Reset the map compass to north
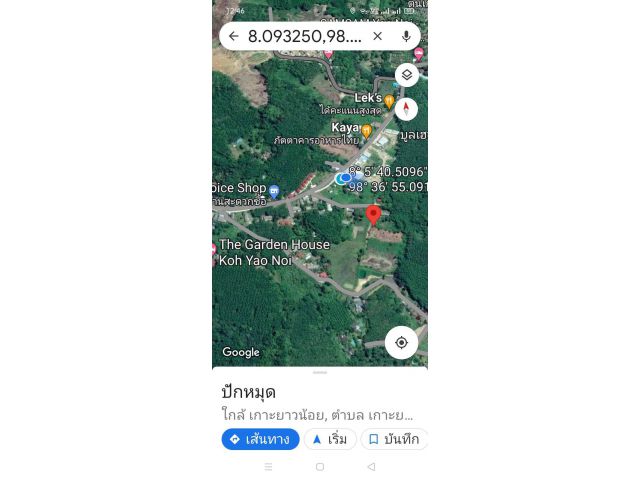640x480 pixels. 406,109
